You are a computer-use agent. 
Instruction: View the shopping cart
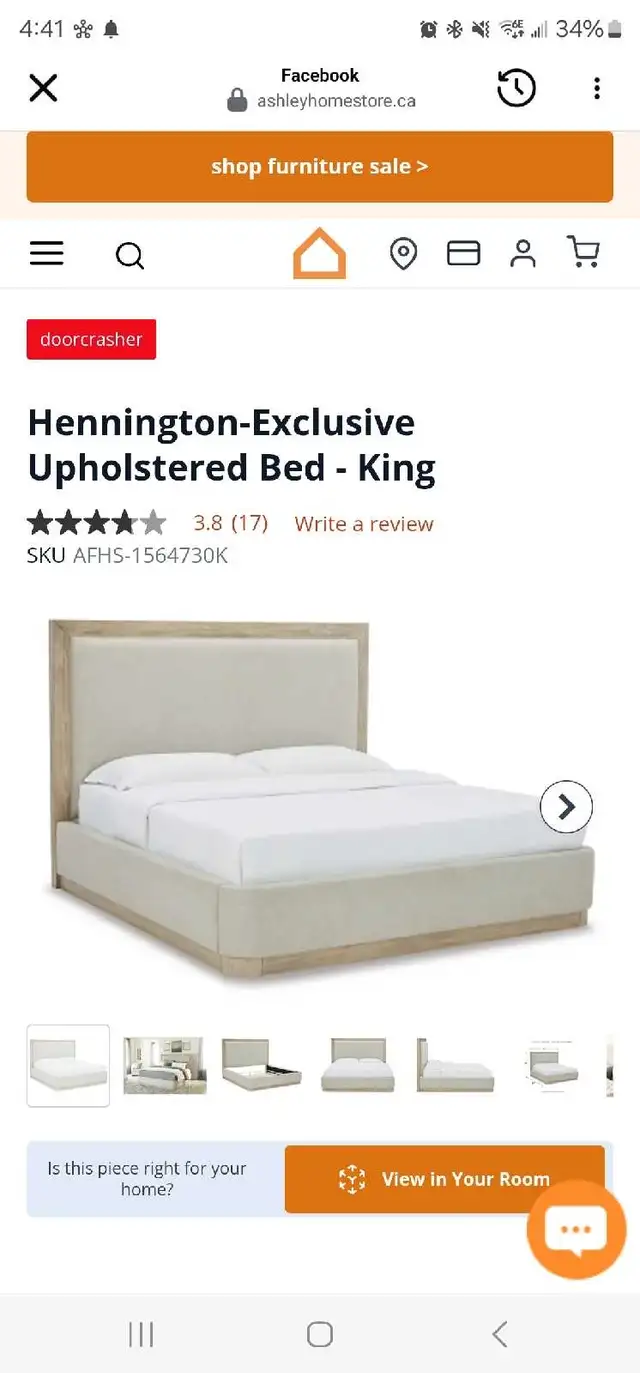click(x=583, y=253)
